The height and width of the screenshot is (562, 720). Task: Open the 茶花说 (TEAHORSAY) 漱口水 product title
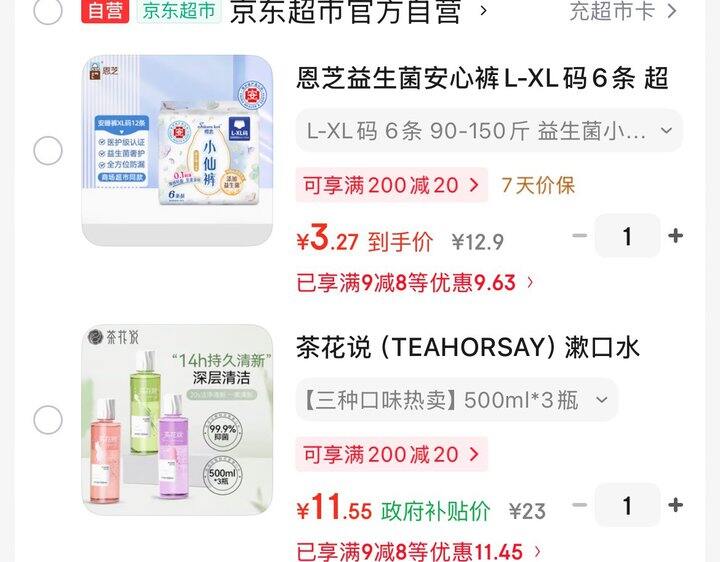coord(468,347)
